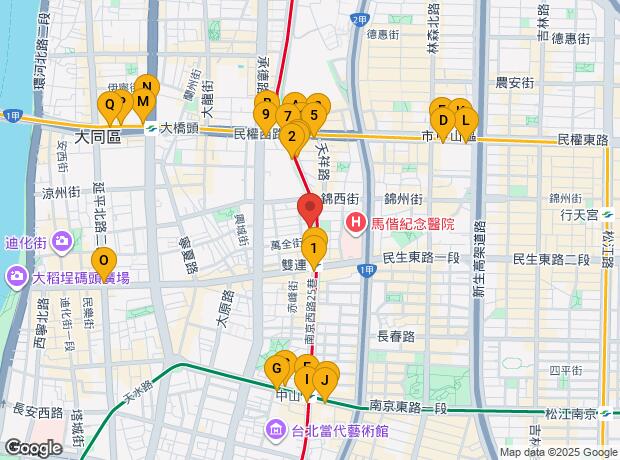Select the red location pin near 錦西街

(x=310, y=210)
